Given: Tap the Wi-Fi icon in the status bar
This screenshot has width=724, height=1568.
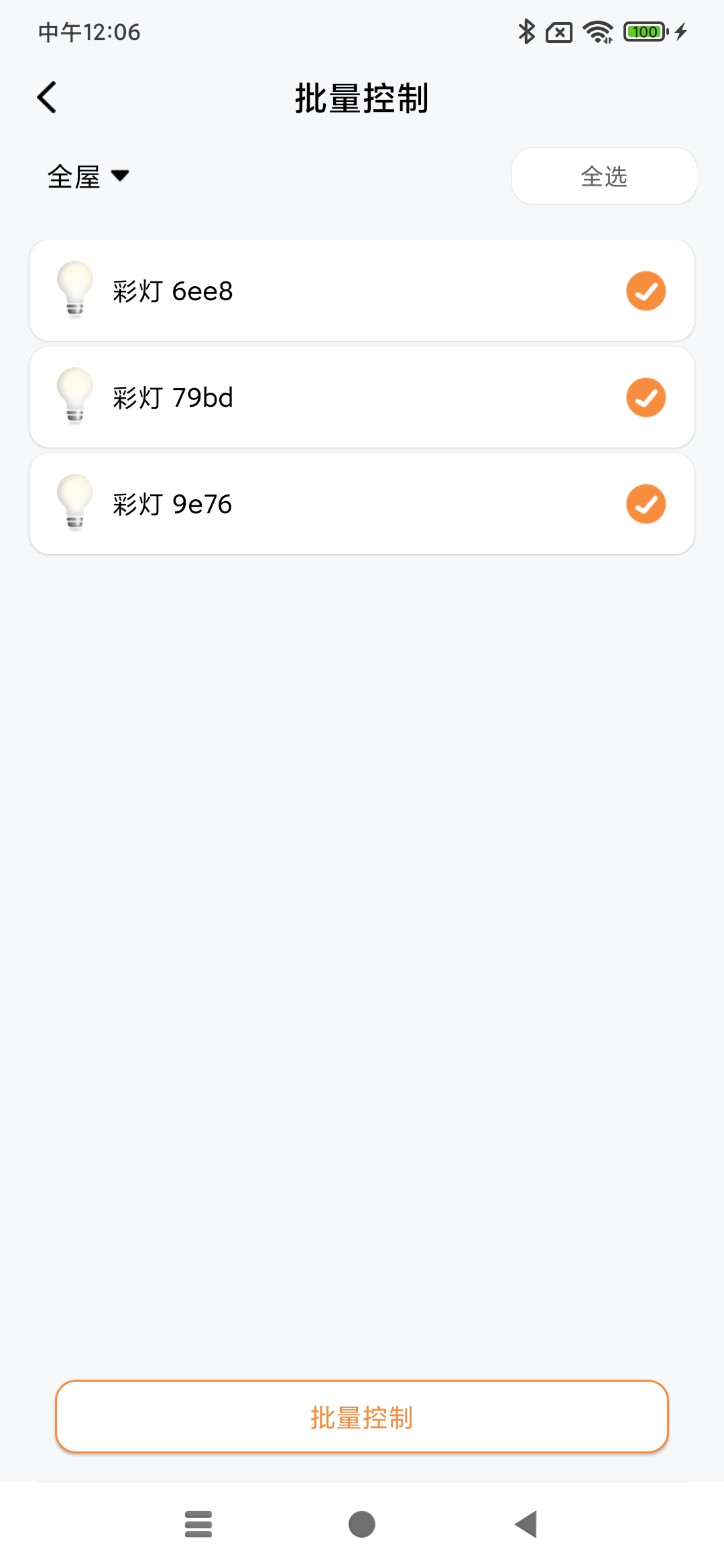Looking at the screenshot, I should point(596,31).
